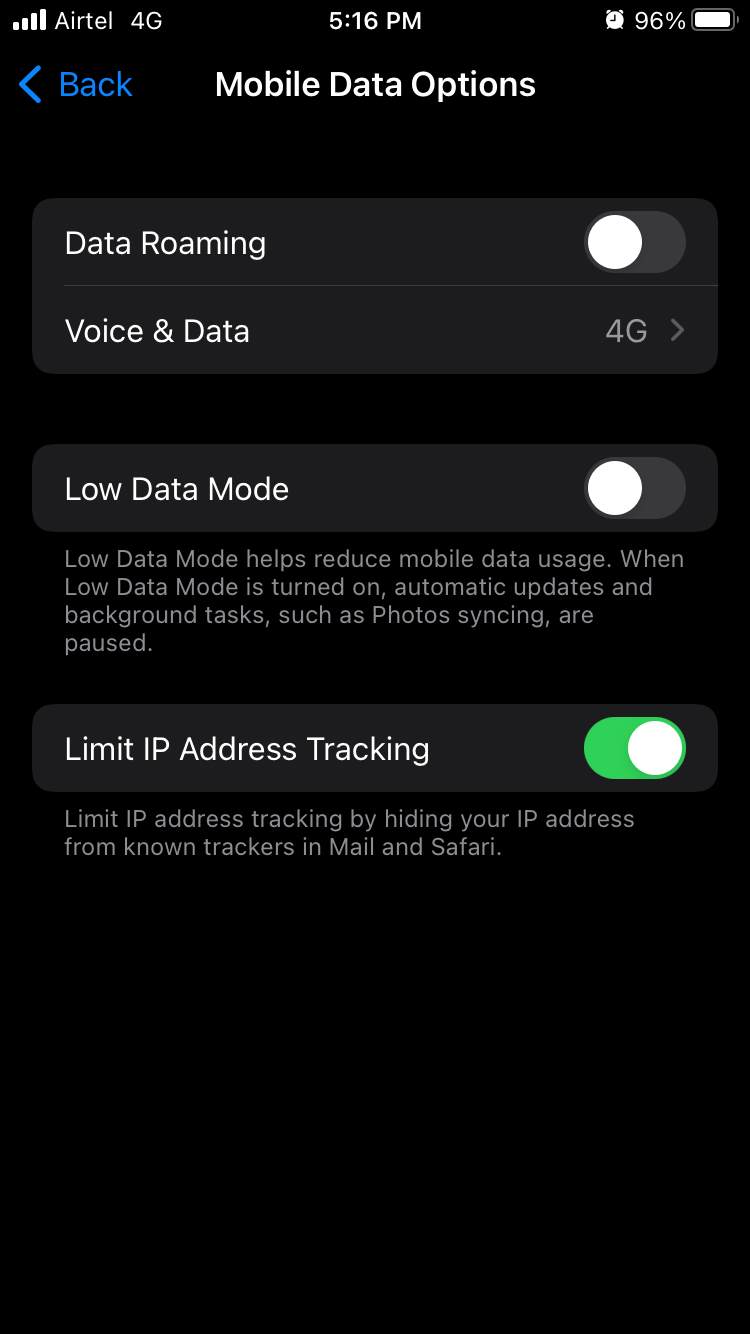This screenshot has width=750, height=1334.
Task: Disable Limit IP Address Tracking
Action: coord(635,747)
